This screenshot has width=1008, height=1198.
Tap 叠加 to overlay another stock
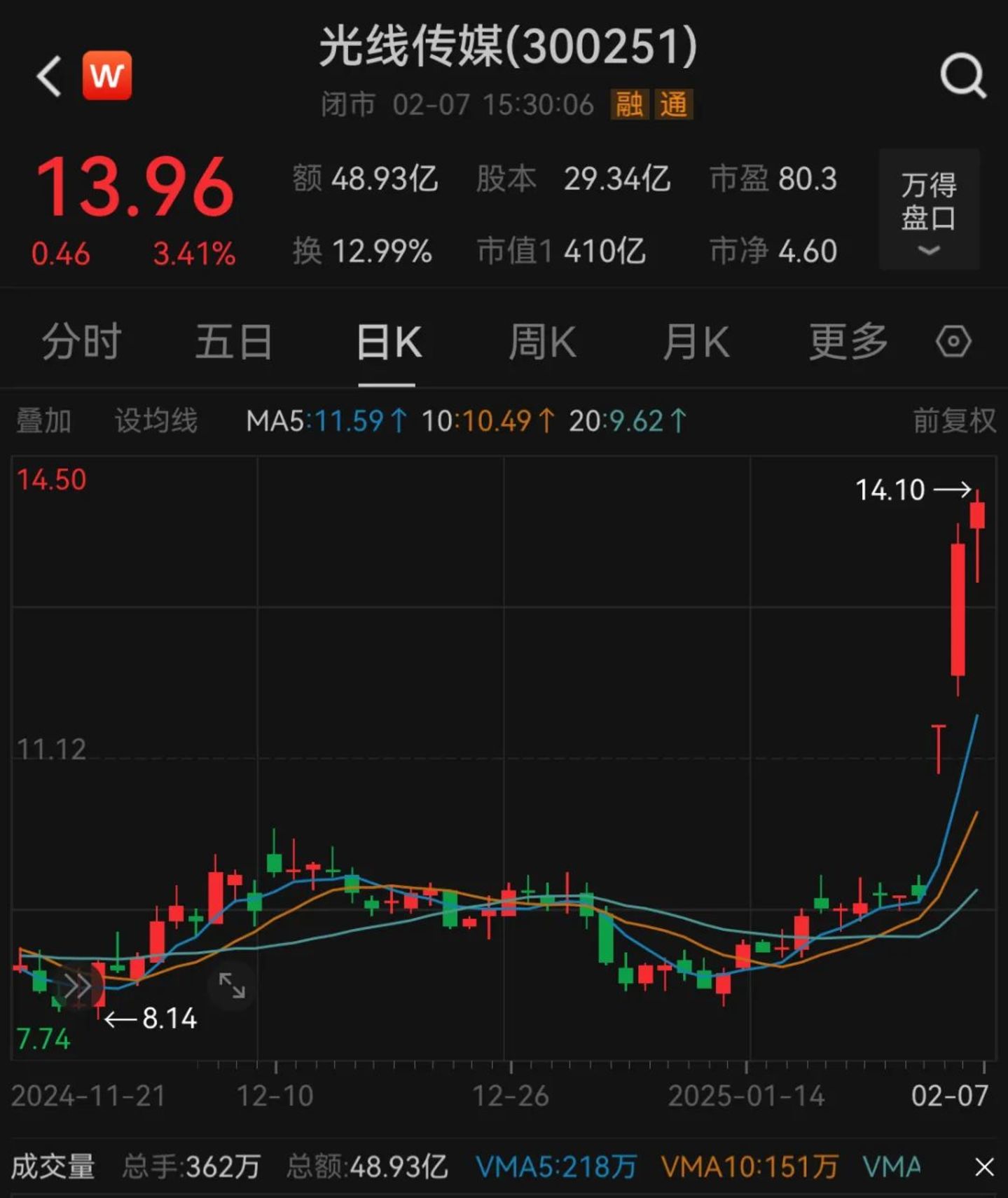pyautogui.click(x=43, y=421)
